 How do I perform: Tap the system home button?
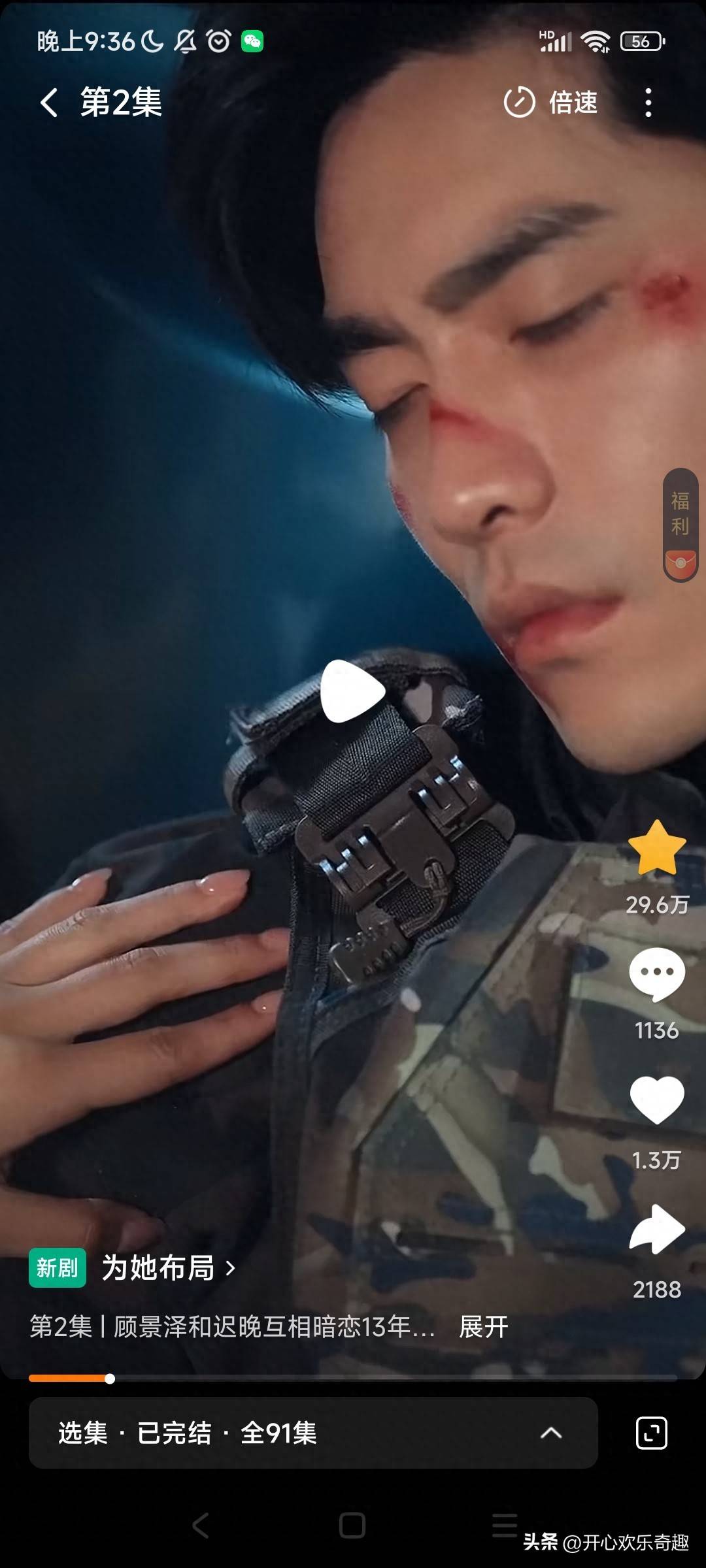[352, 1526]
